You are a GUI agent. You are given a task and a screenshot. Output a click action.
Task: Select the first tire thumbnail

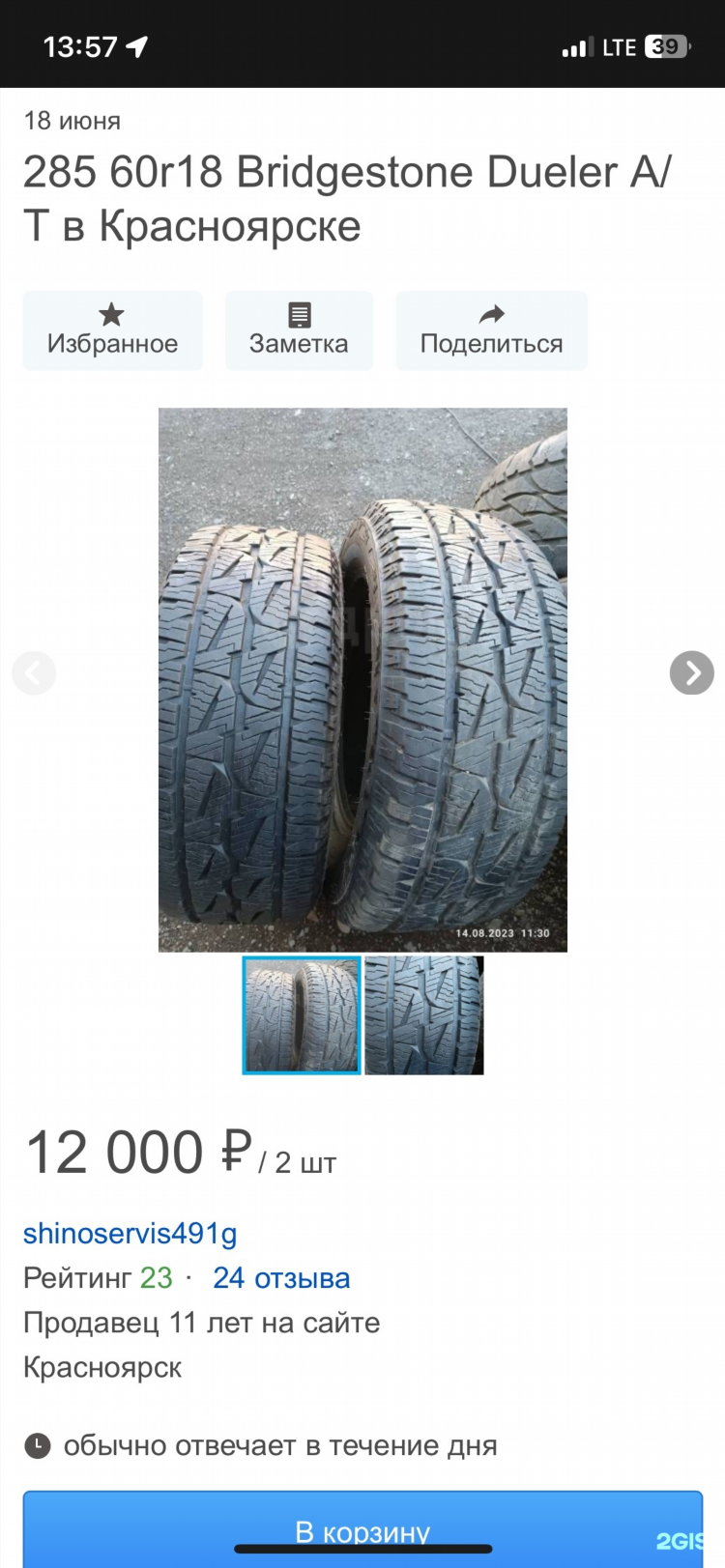(302, 1015)
